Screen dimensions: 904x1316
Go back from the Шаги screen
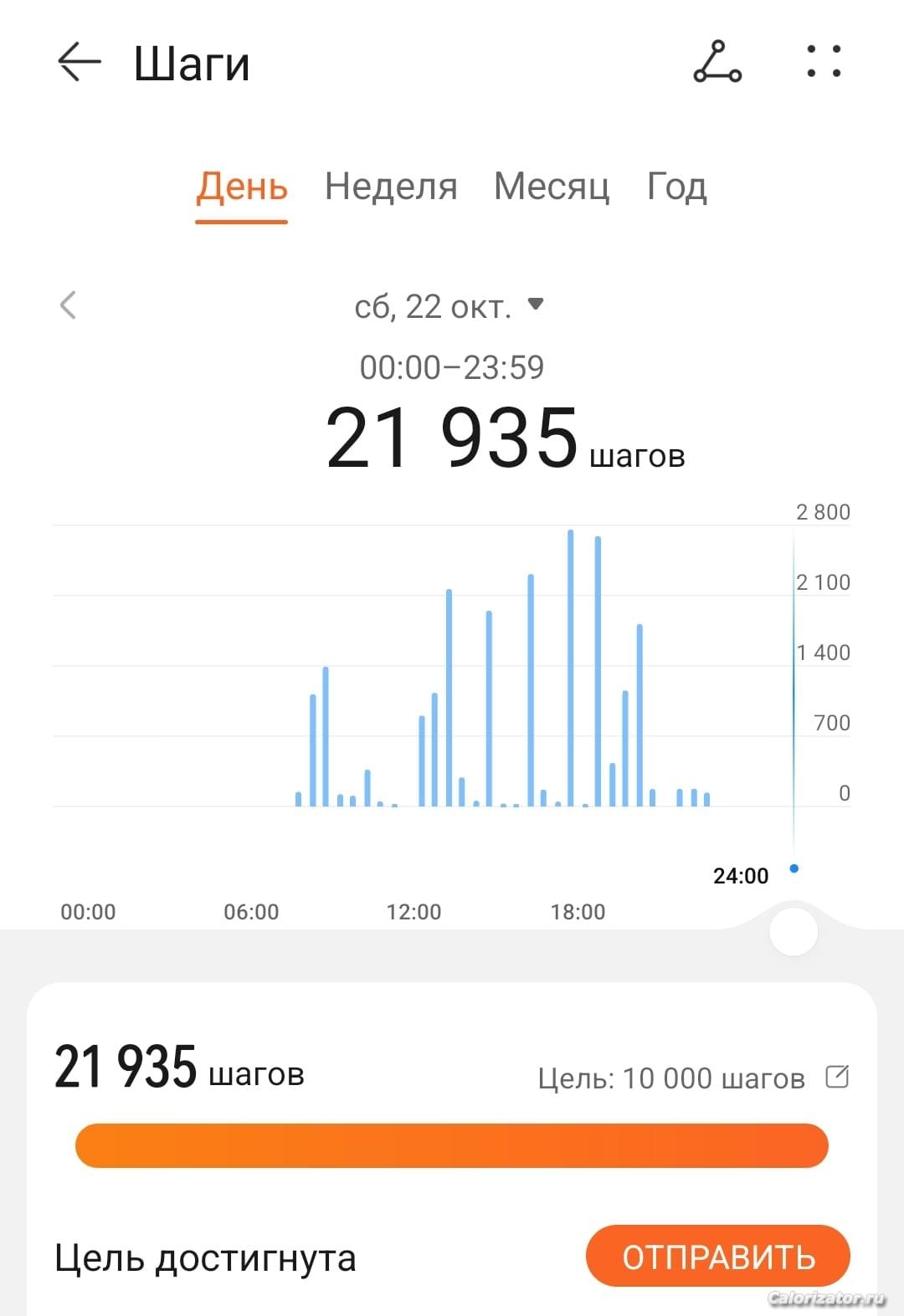click(x=79, y=63)
